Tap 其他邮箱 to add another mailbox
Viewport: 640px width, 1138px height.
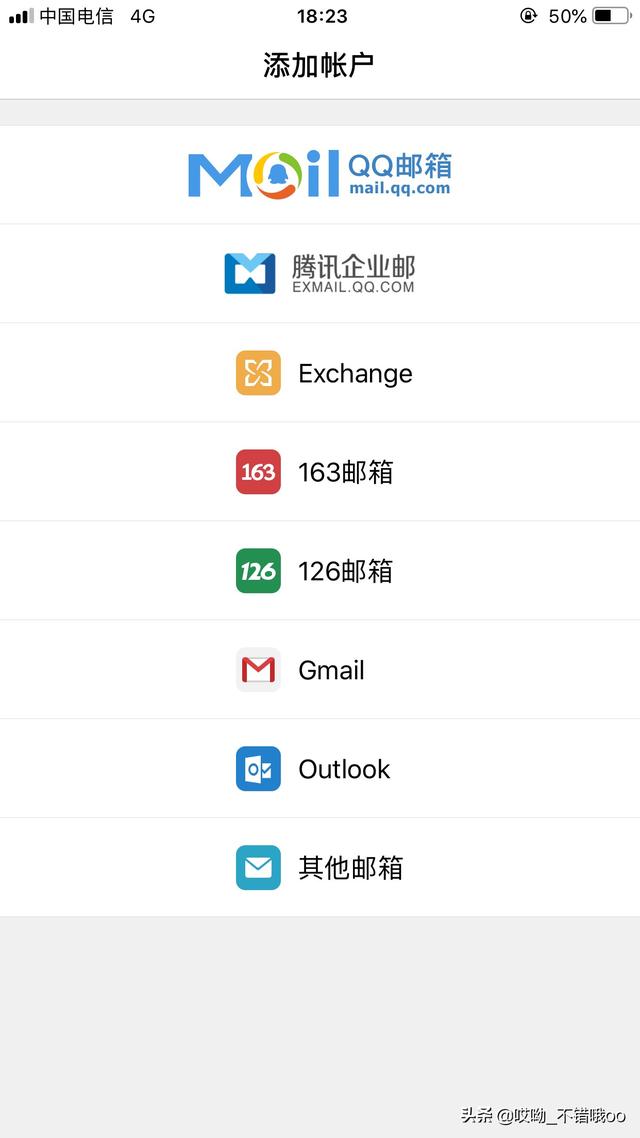pyautogui.click(x=320, y=867)
